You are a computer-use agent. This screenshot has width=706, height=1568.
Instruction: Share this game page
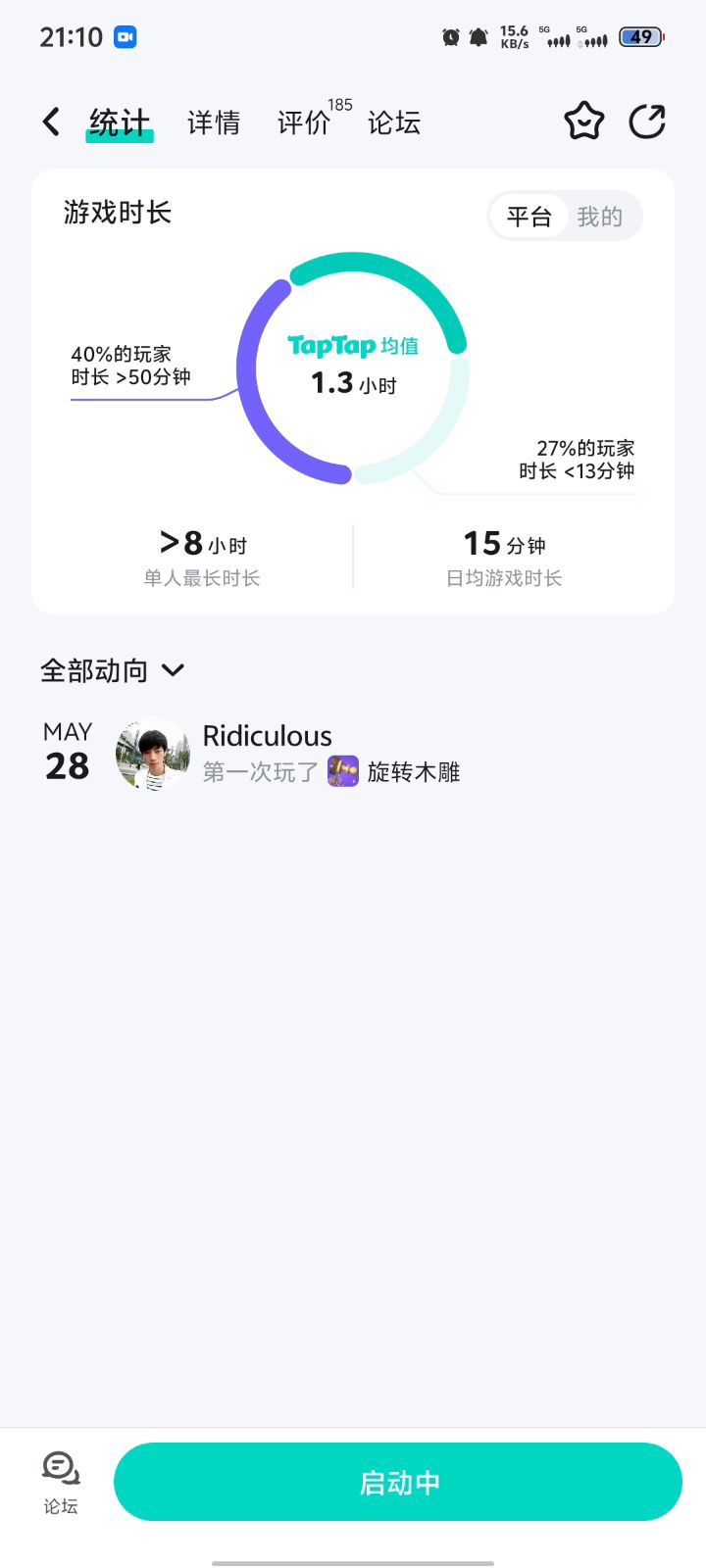647,122
